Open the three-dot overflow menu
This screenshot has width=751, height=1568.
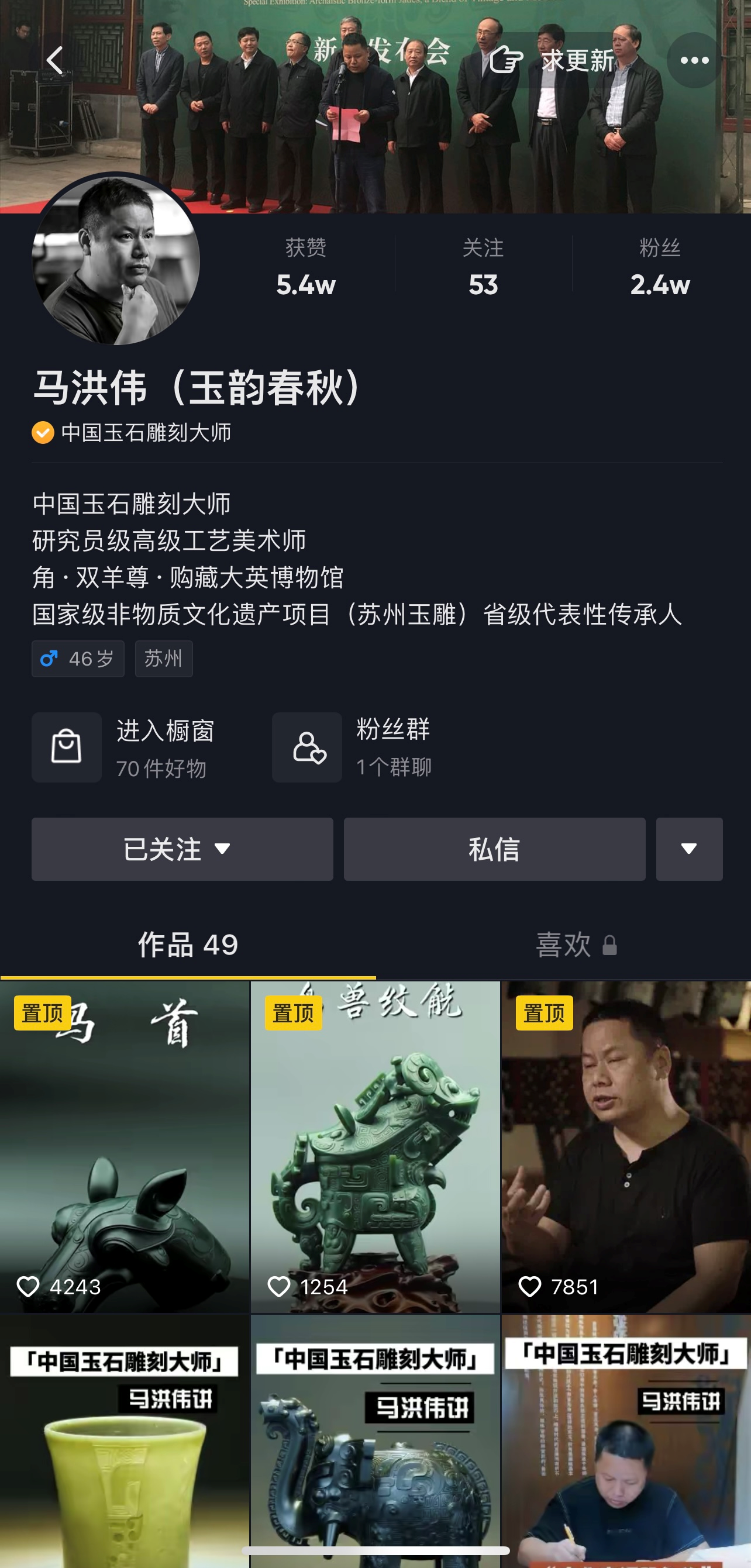tap(694, 60)
